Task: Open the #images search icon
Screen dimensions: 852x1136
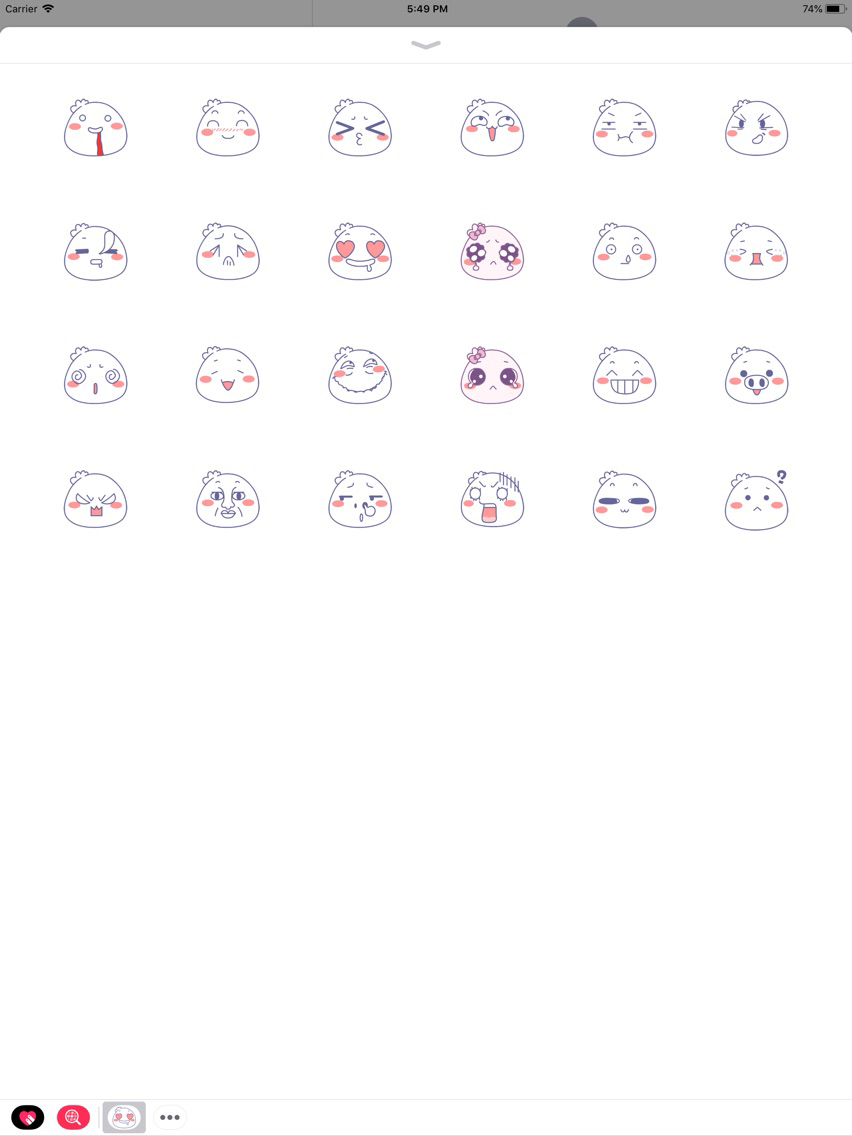Action: click(72, 1117)
